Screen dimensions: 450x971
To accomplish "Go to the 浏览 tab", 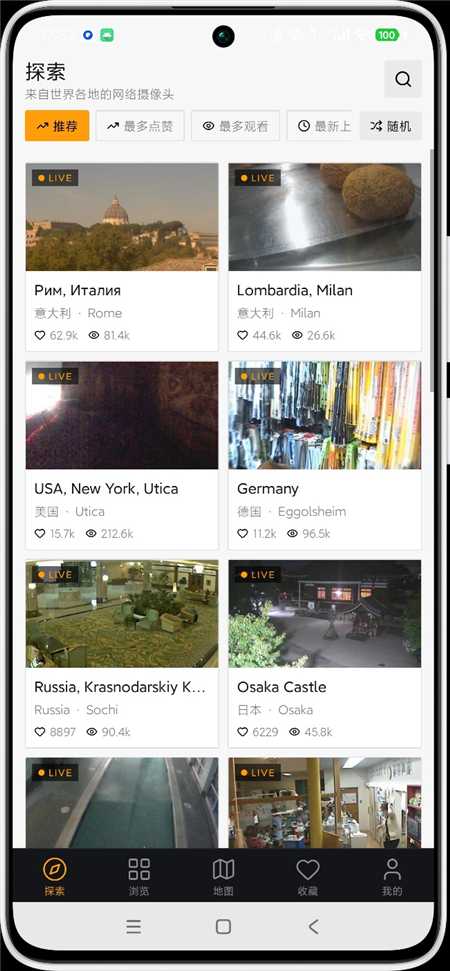I will click(139, 876).
